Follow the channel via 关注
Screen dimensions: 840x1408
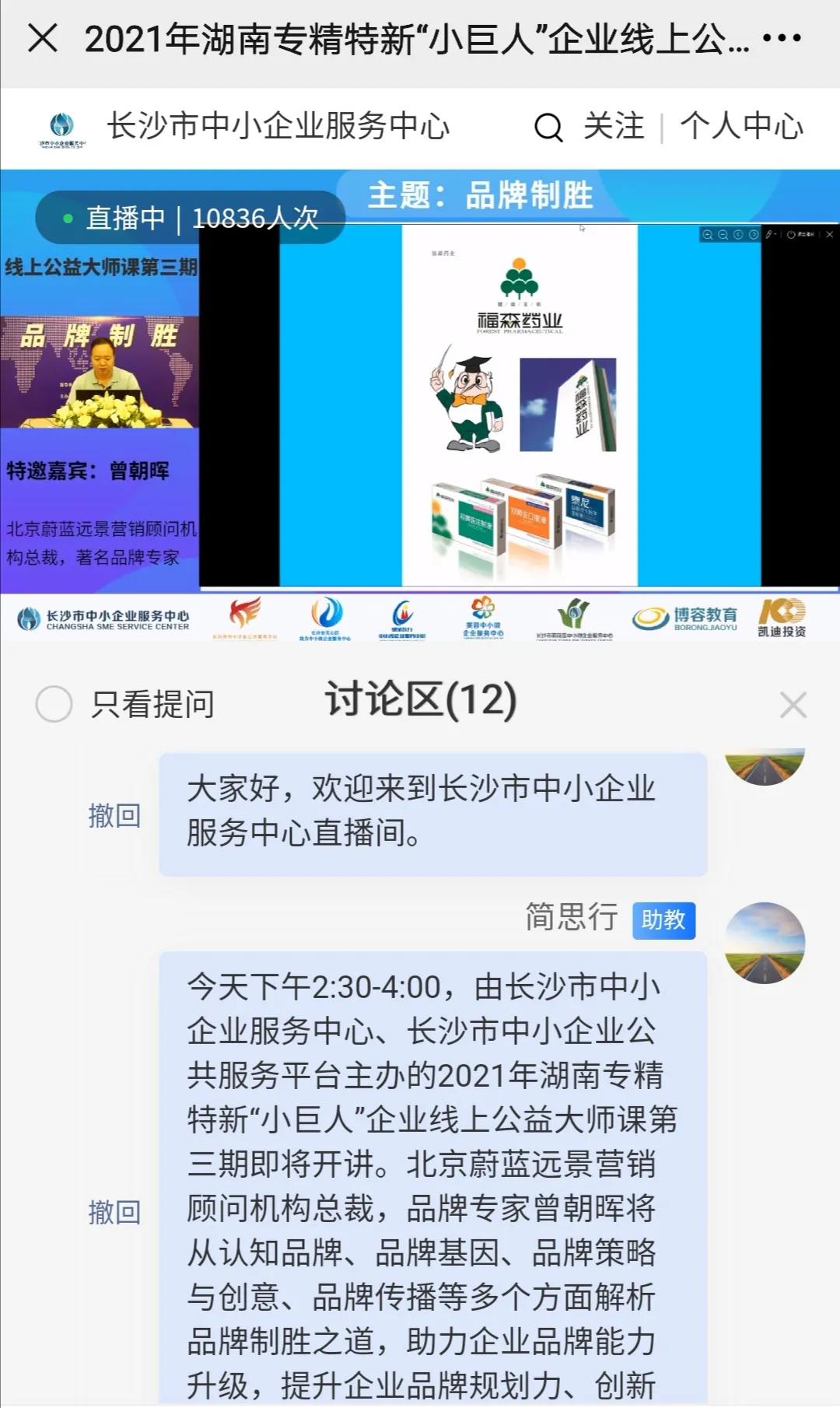[x=614, y=126]
